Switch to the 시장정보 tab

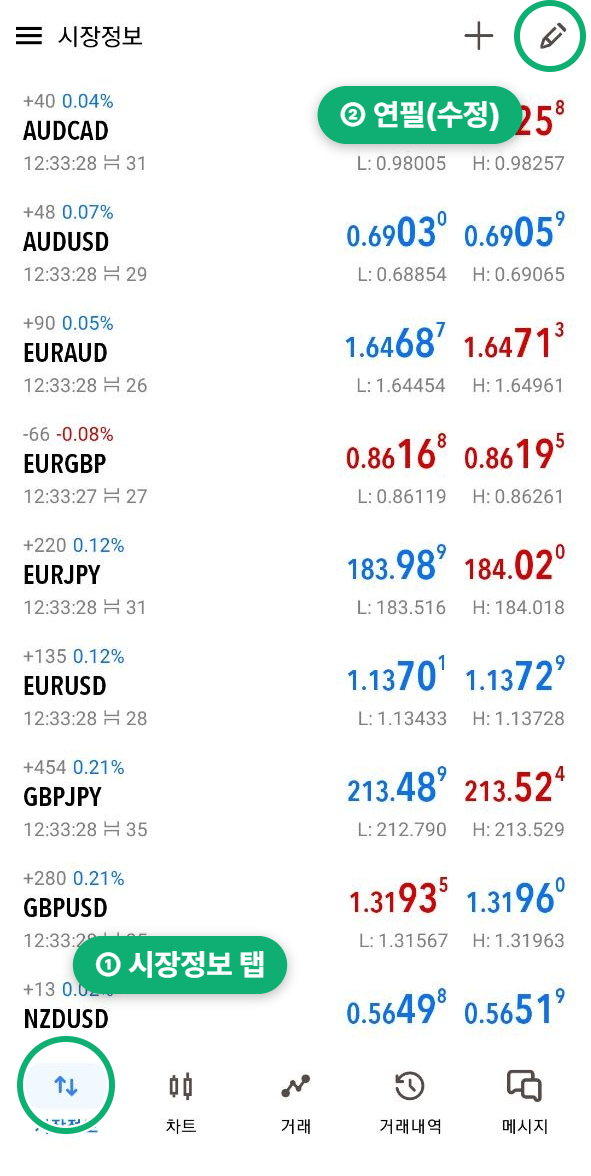click(66, 1096)
